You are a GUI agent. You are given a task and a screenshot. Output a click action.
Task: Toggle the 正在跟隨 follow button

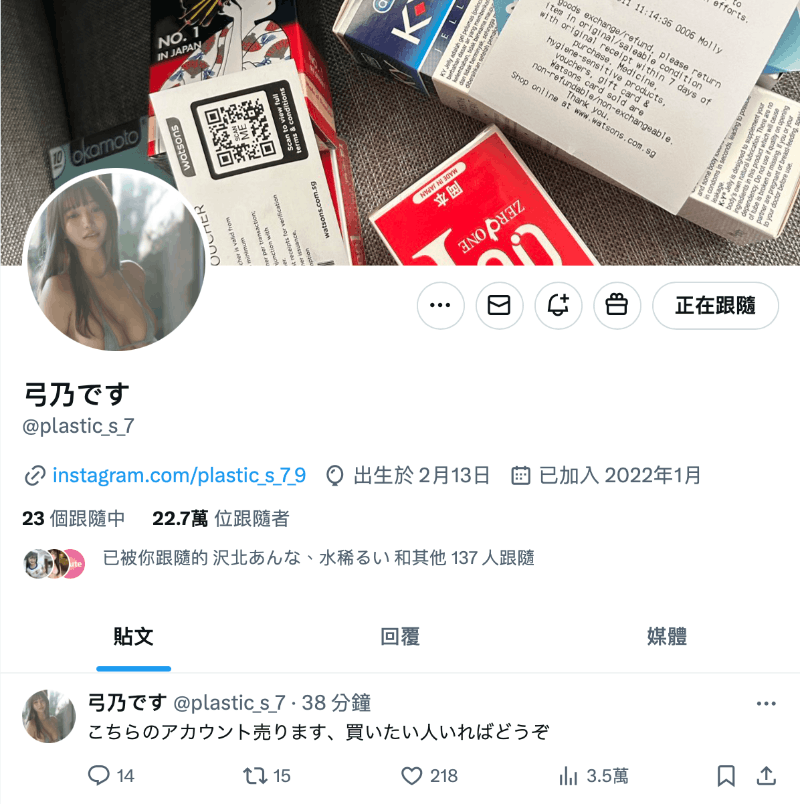(715, 306)
